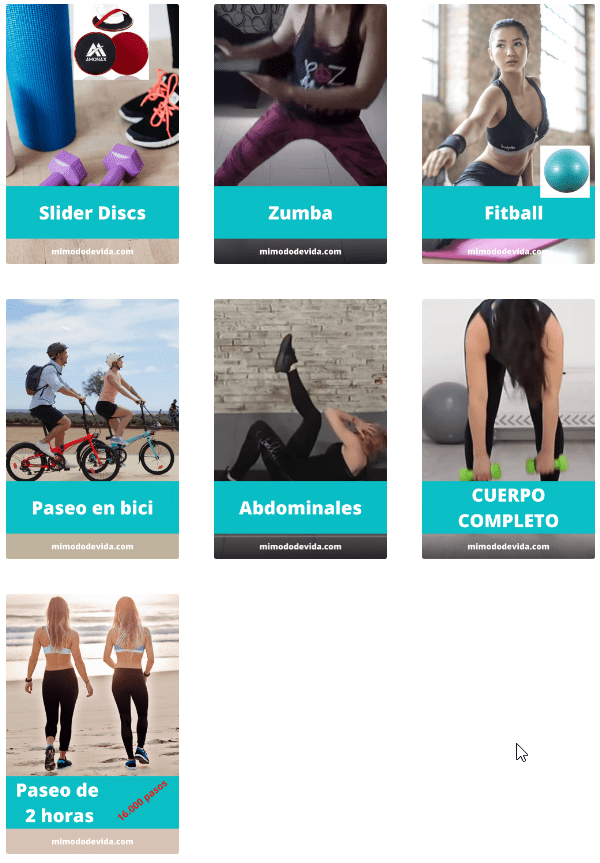
Task: Select the Zumba card
Action: pyautogui.click(x=300, y=134)
